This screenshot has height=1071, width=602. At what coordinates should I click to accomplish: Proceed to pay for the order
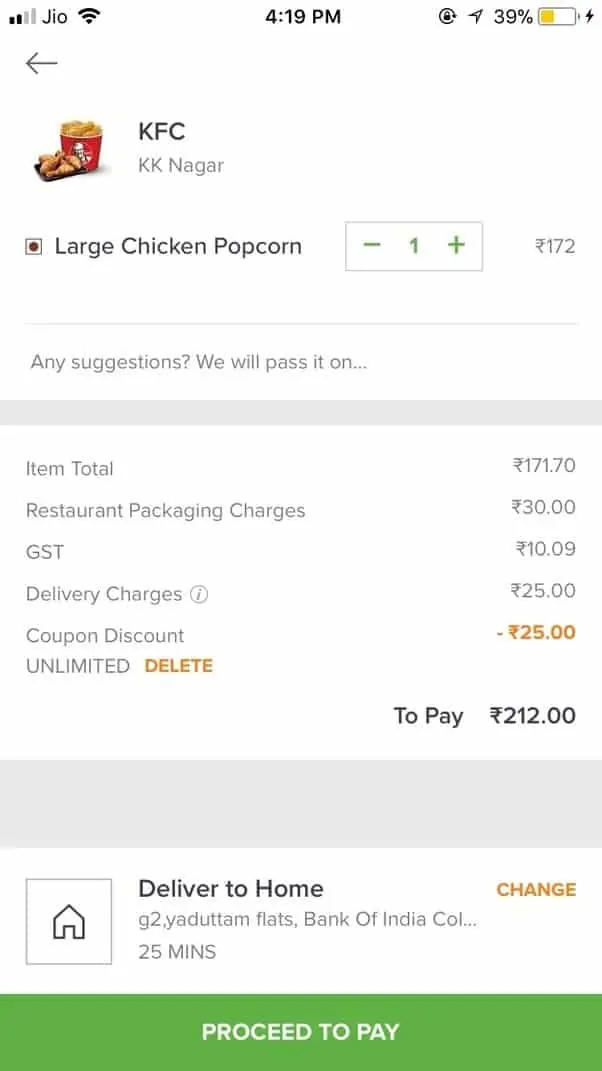[x=301, y=1032]
